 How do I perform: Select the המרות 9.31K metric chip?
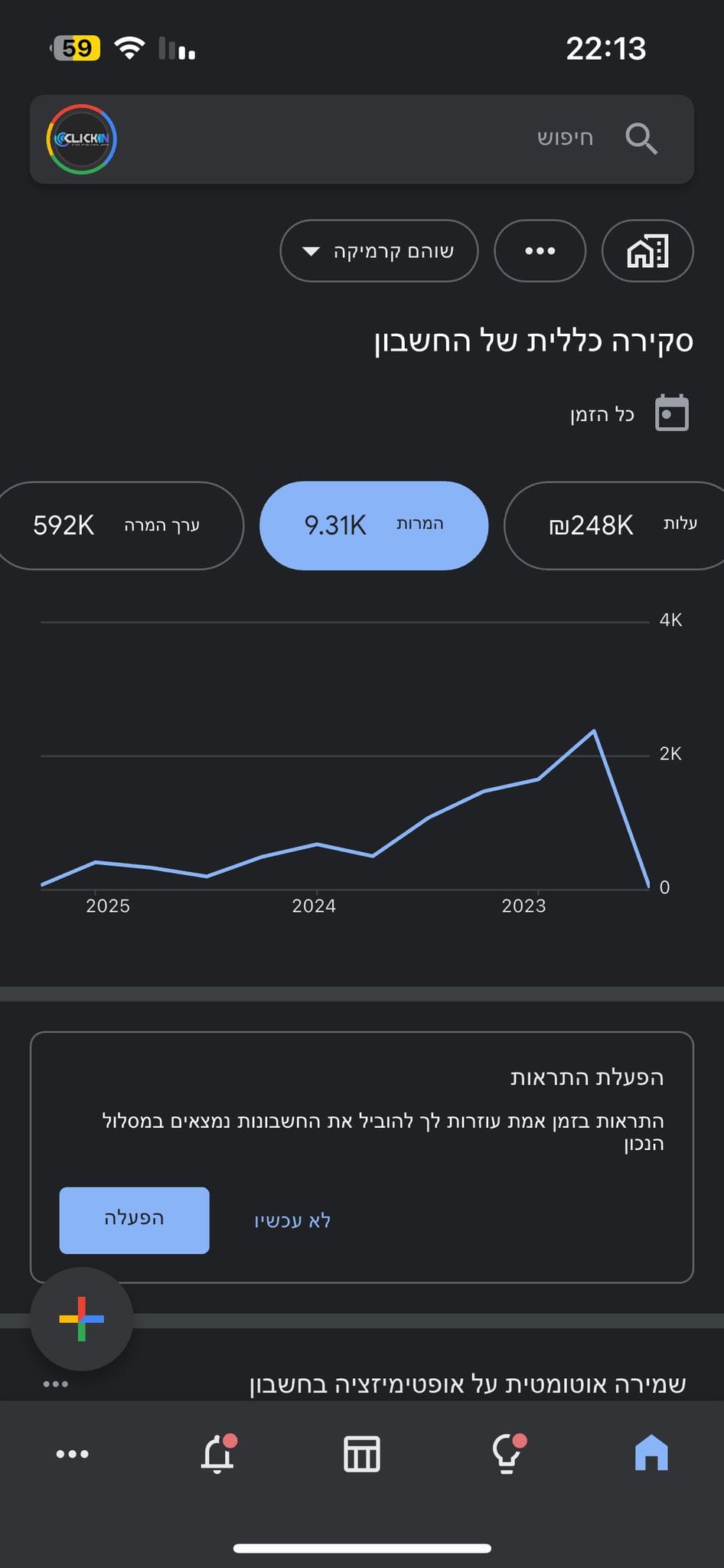point(374,525)
